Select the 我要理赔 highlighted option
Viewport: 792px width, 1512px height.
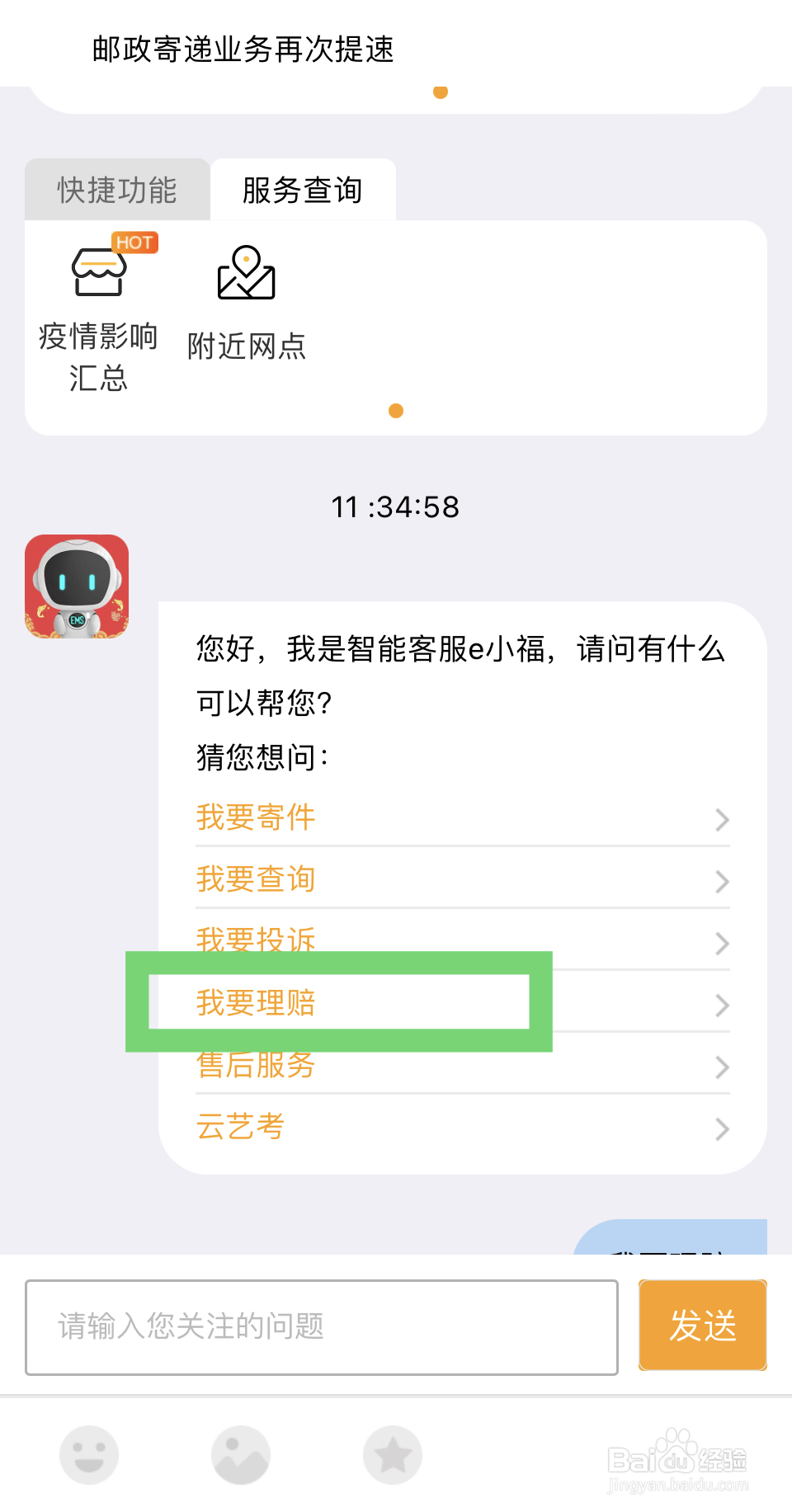[x=256, y=1003]
